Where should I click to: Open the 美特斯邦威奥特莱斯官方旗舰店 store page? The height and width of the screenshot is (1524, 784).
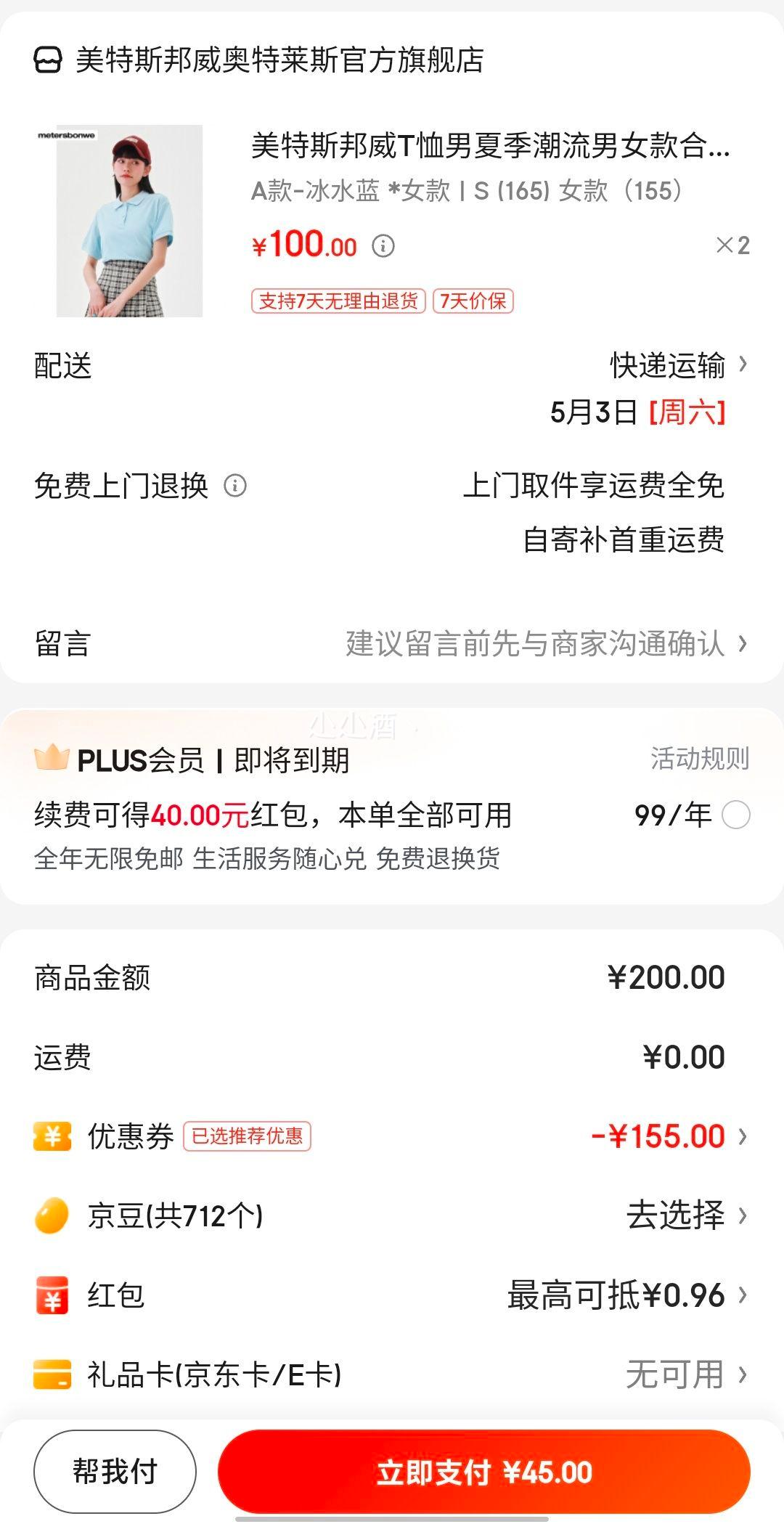coord(279,60)
